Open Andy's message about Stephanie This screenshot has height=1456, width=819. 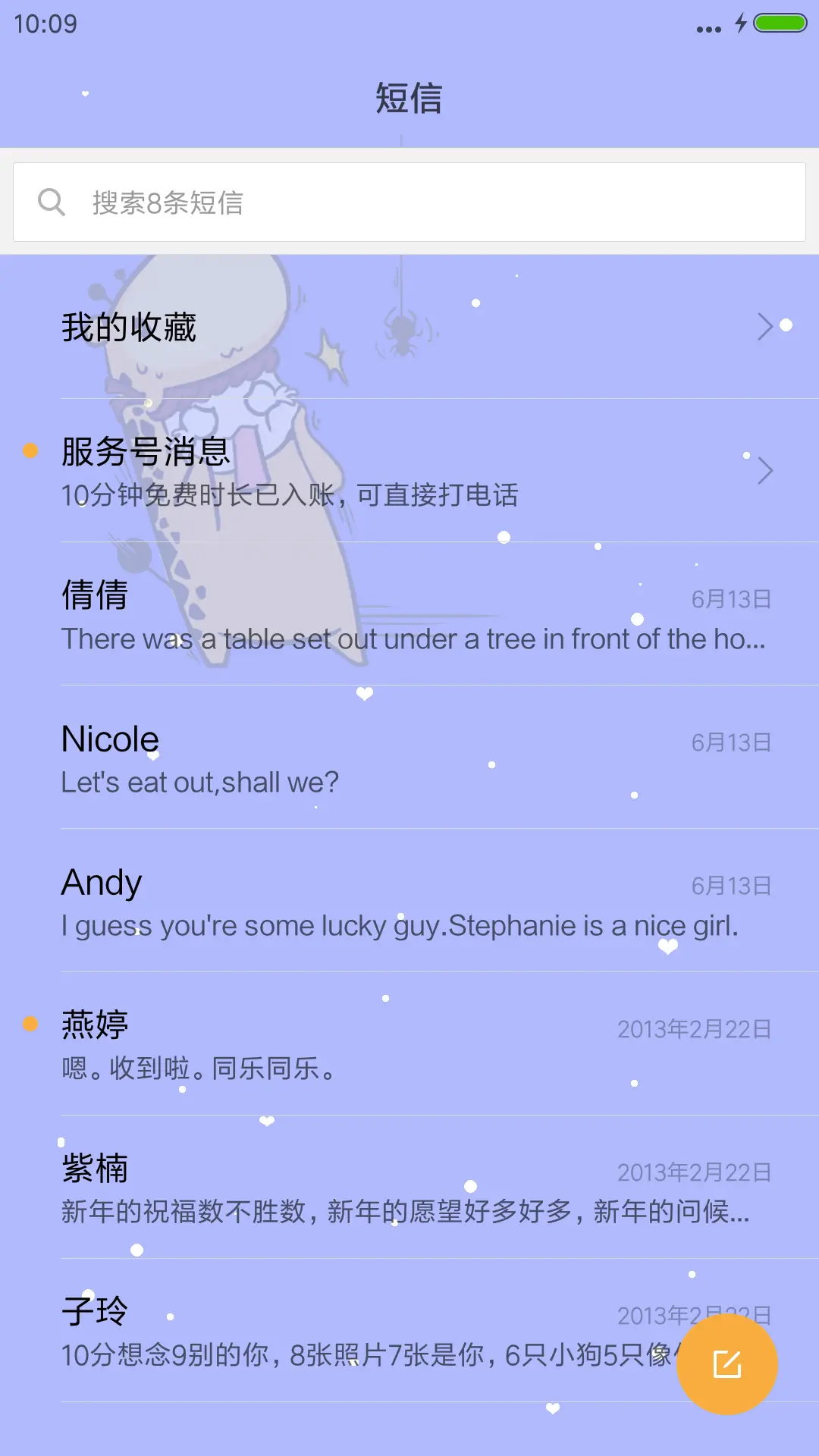tap(409, 902)
